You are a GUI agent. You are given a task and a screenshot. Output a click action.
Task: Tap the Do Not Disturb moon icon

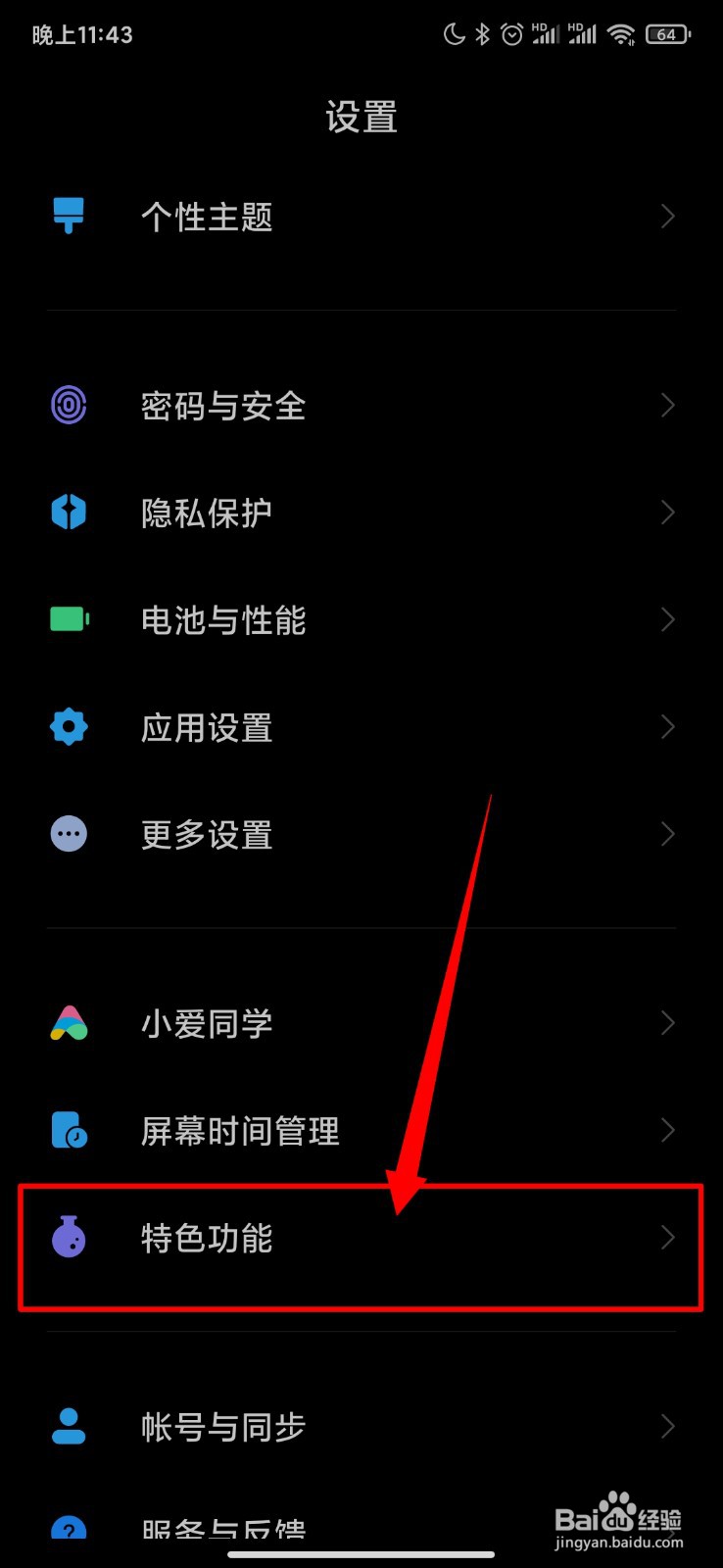pyautogui.click(x=454, y=33)
